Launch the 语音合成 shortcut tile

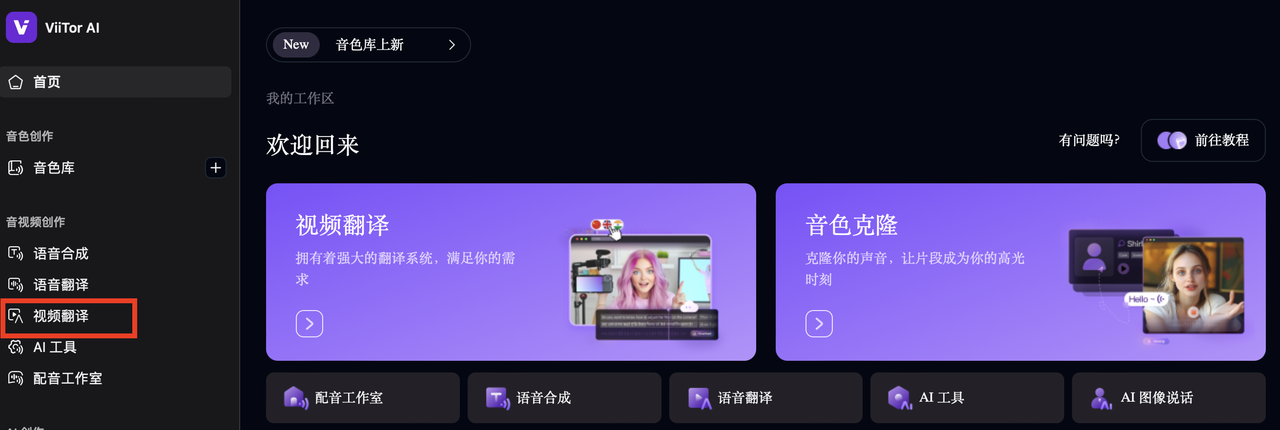(x=564, y=397)
